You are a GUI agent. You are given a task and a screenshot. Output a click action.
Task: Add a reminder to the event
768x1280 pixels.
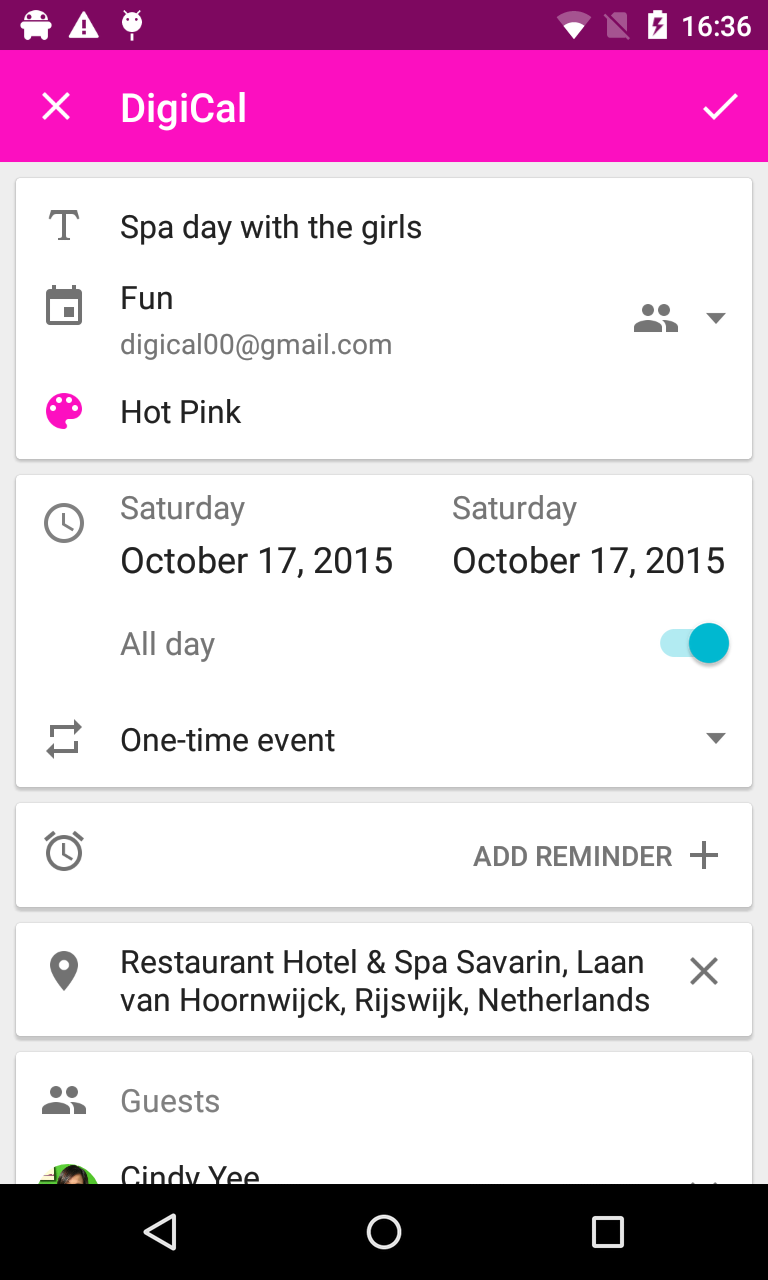pyautogui.click(x=596, y=856)
